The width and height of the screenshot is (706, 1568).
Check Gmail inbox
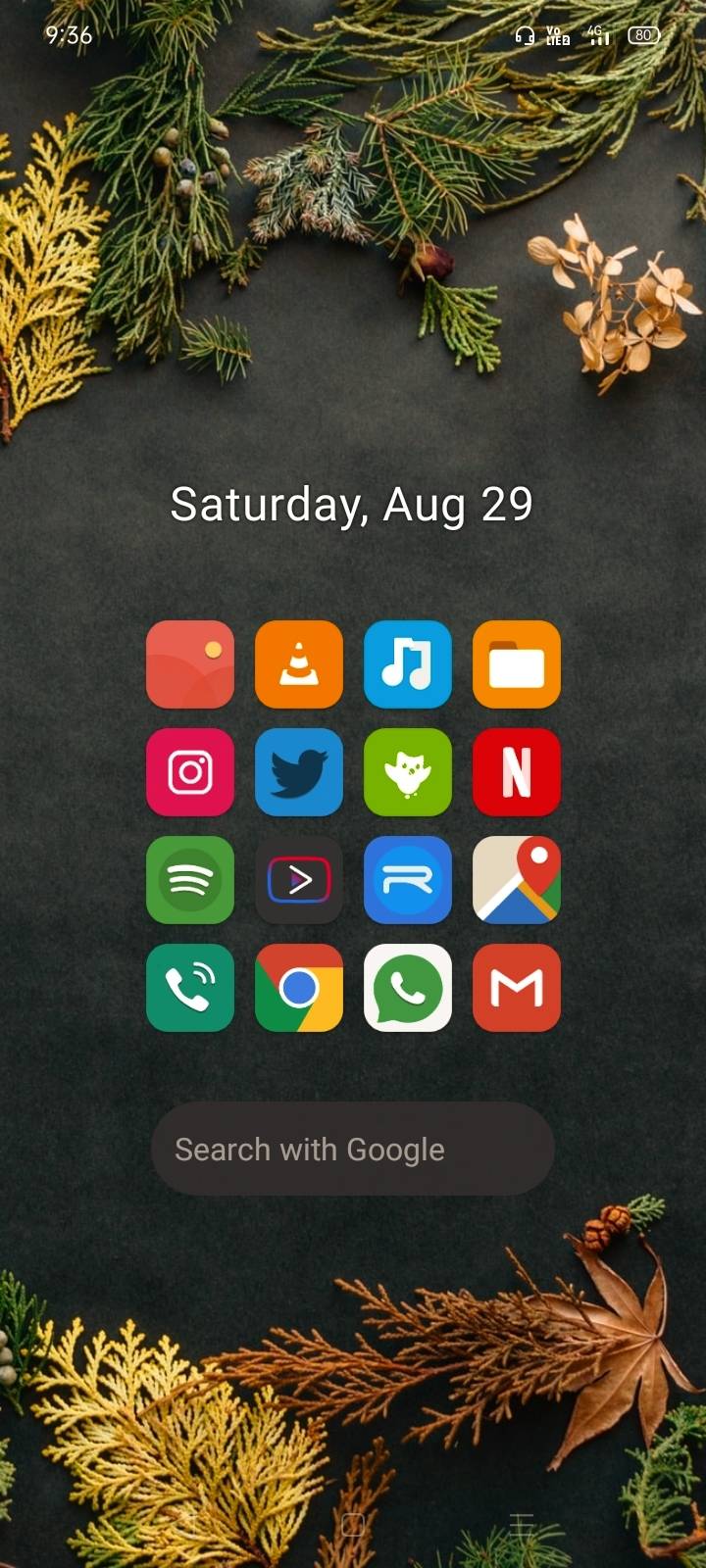pos(517,988)
